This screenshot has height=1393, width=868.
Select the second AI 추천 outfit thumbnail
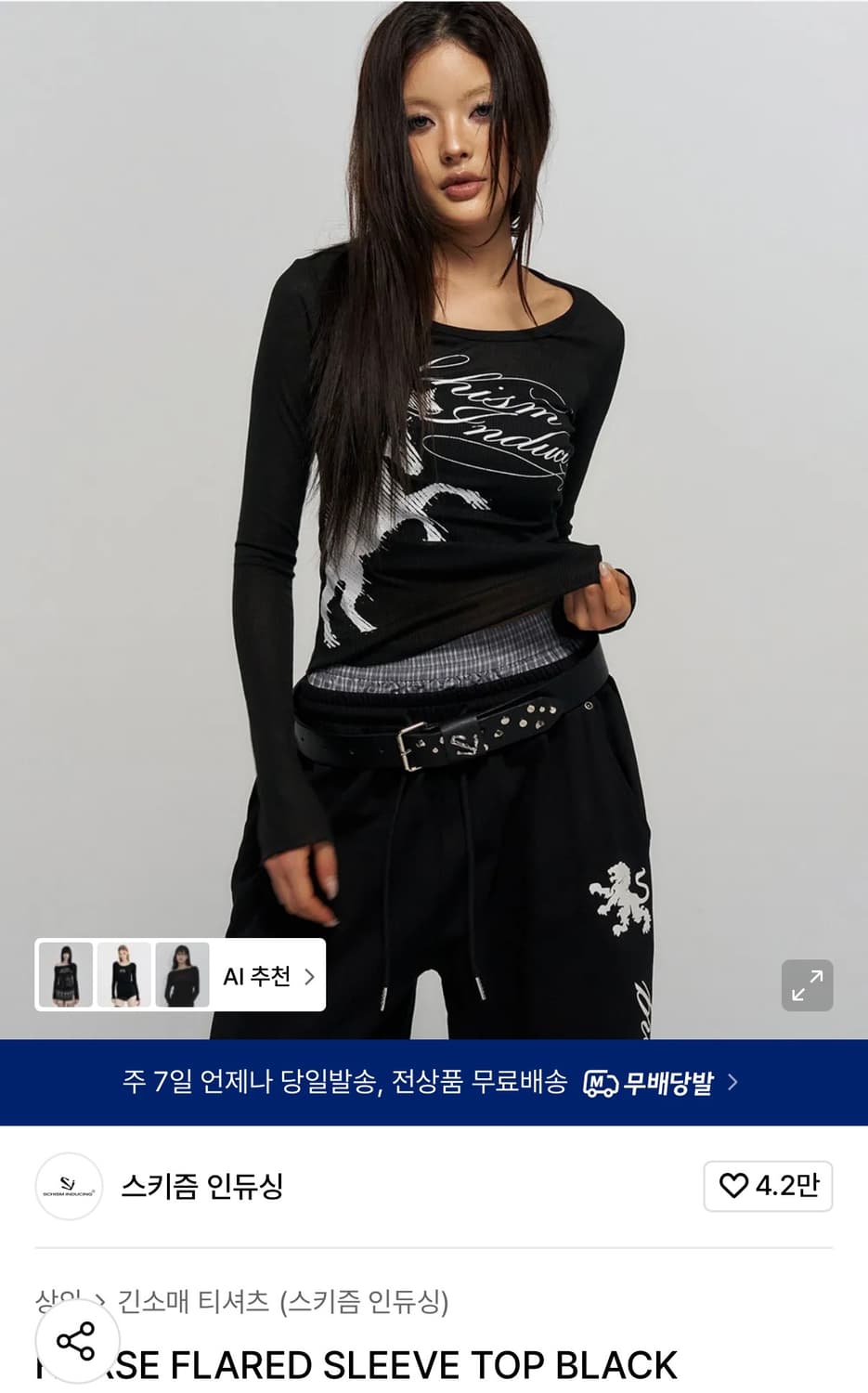[123, 975]
